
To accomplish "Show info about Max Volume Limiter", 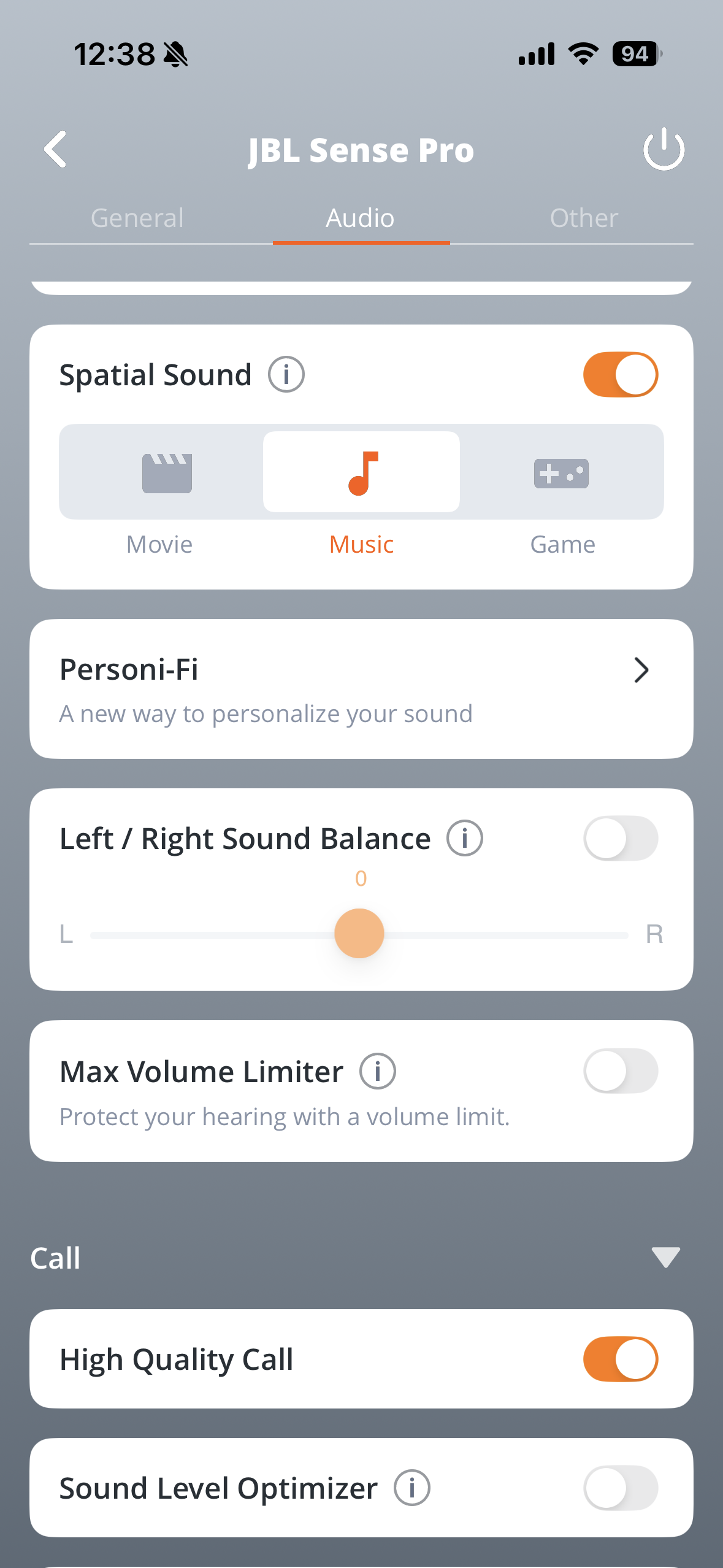I will tap(378, 1071).
